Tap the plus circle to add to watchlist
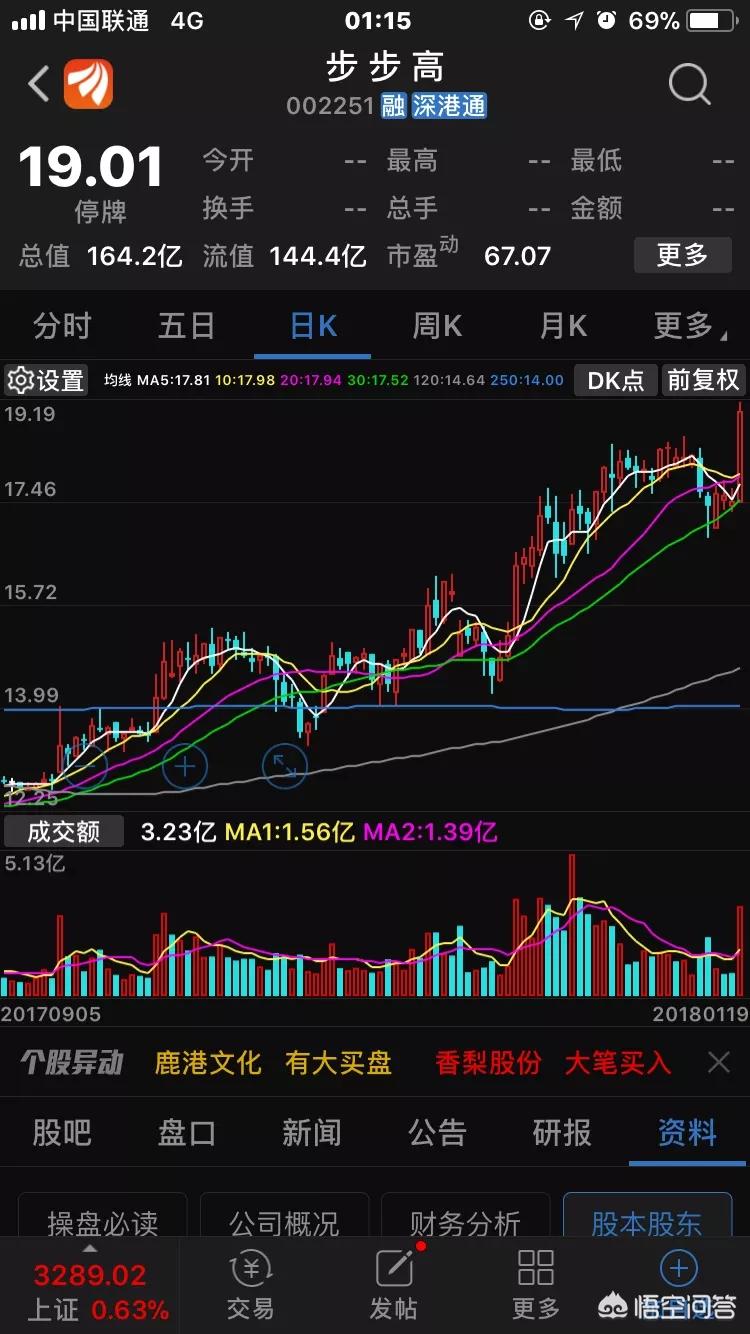This screenshot has width=750, height=1334. pos(679,1270)
